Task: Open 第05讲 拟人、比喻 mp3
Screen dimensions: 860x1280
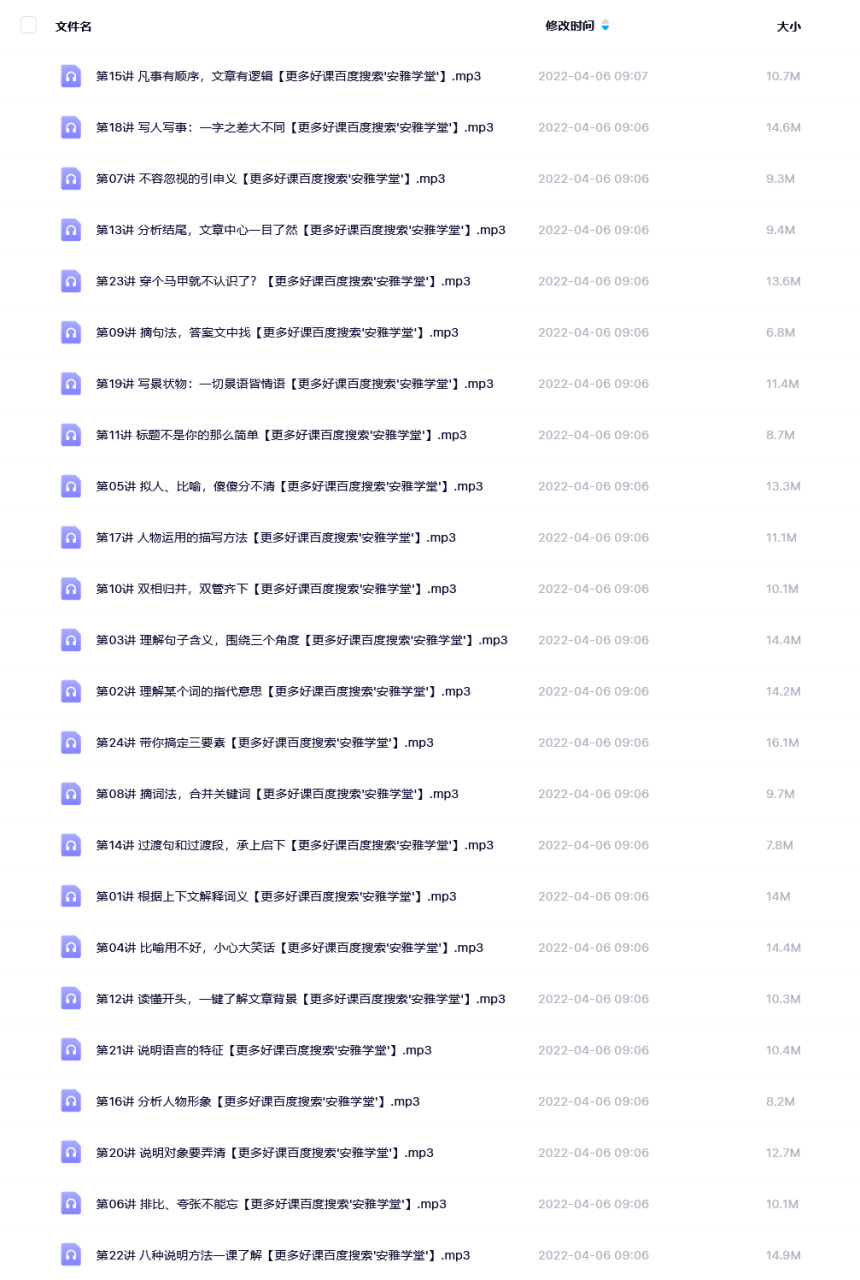Action: (x=289, y=486)
